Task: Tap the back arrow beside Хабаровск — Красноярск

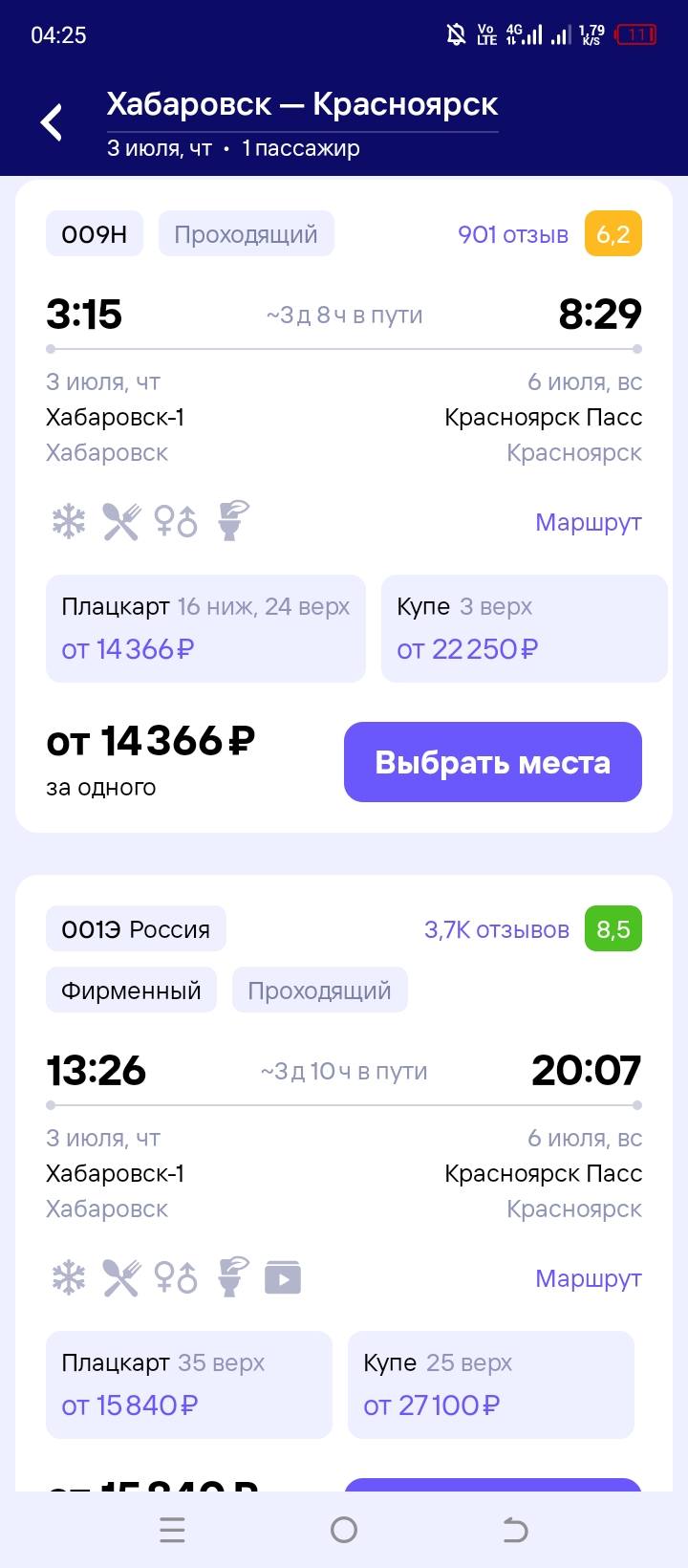Action: point(51,122)
